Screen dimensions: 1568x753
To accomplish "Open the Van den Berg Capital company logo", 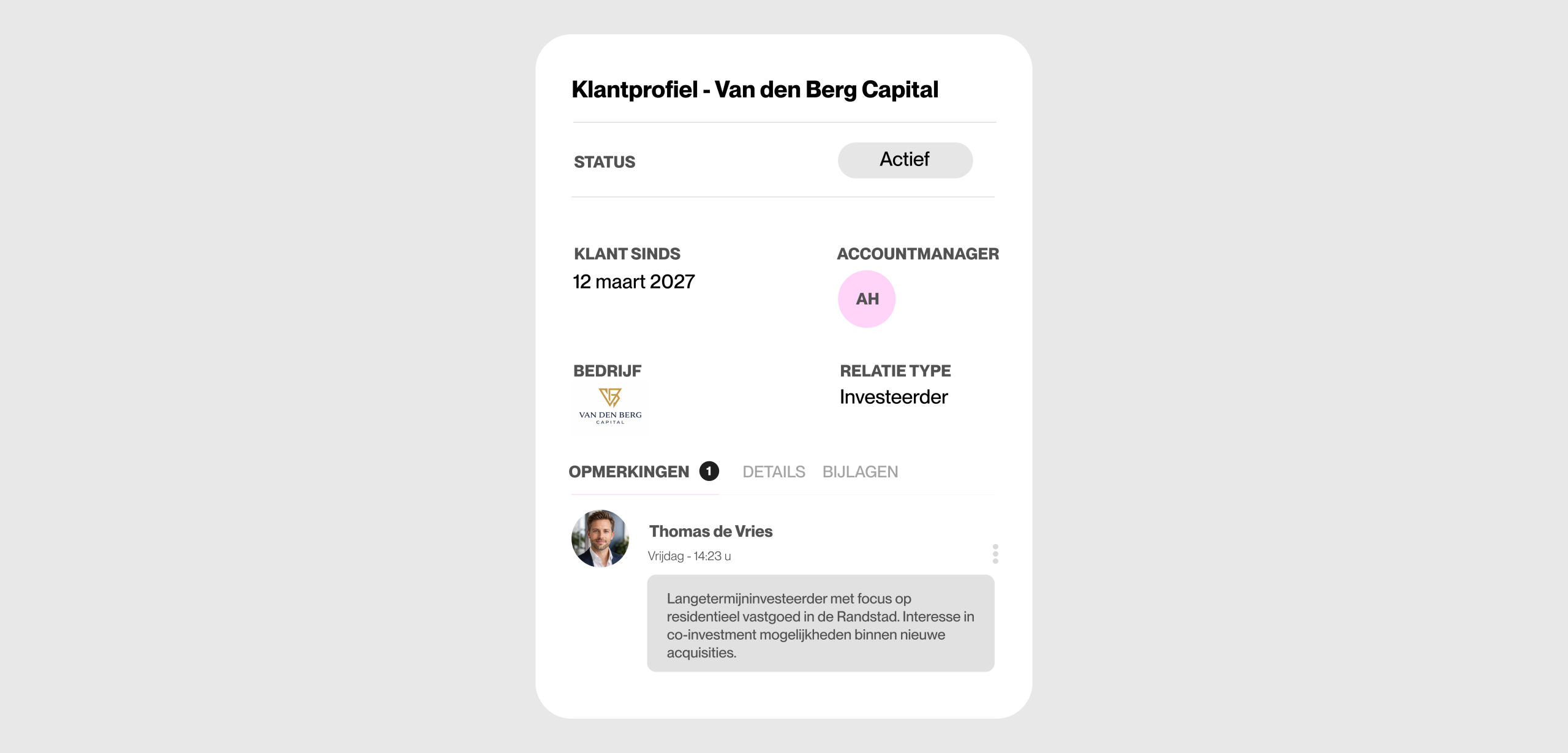I will tap(610, 407).
